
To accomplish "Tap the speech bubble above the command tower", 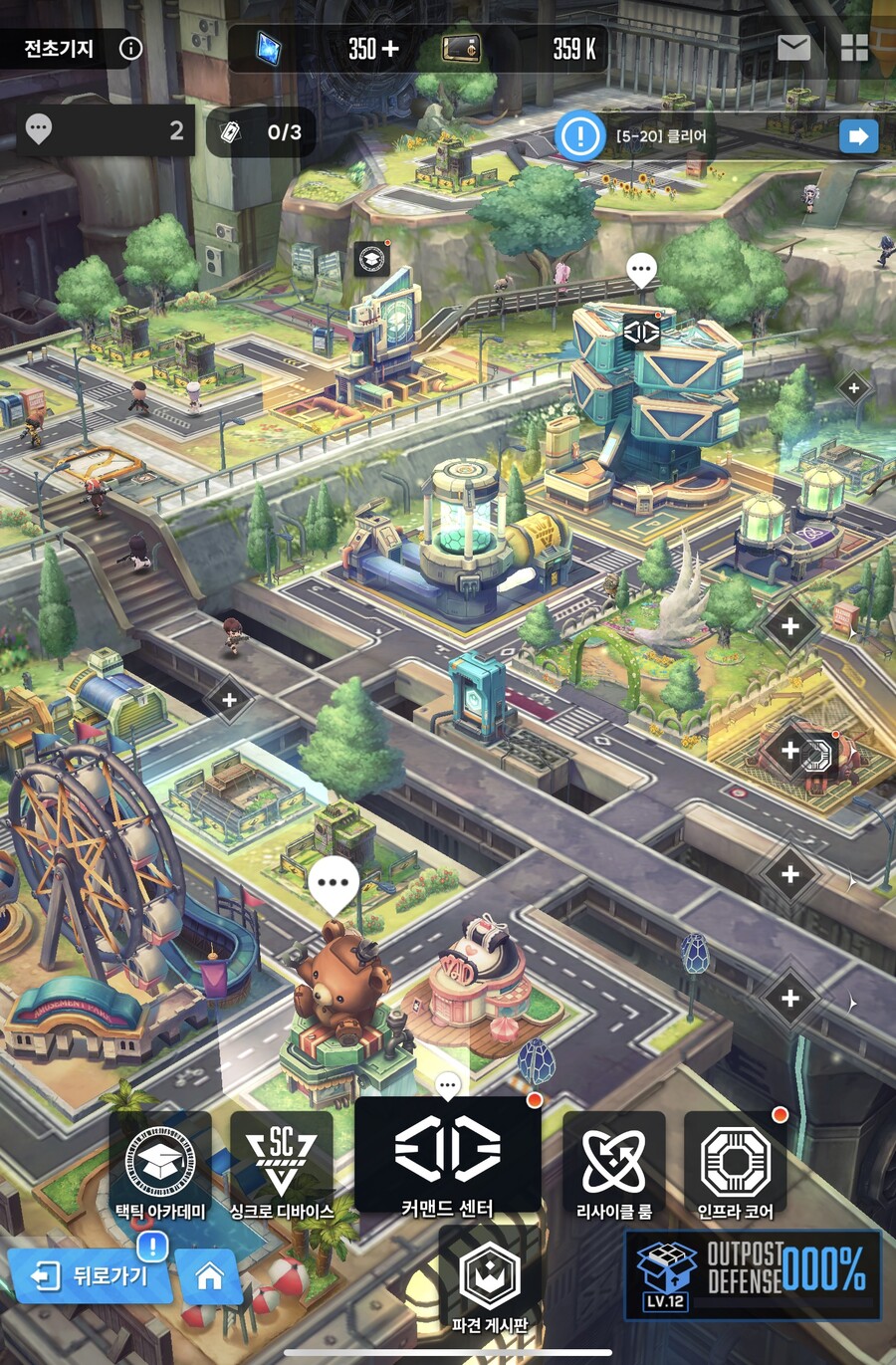I will click(x=640, y=268).
